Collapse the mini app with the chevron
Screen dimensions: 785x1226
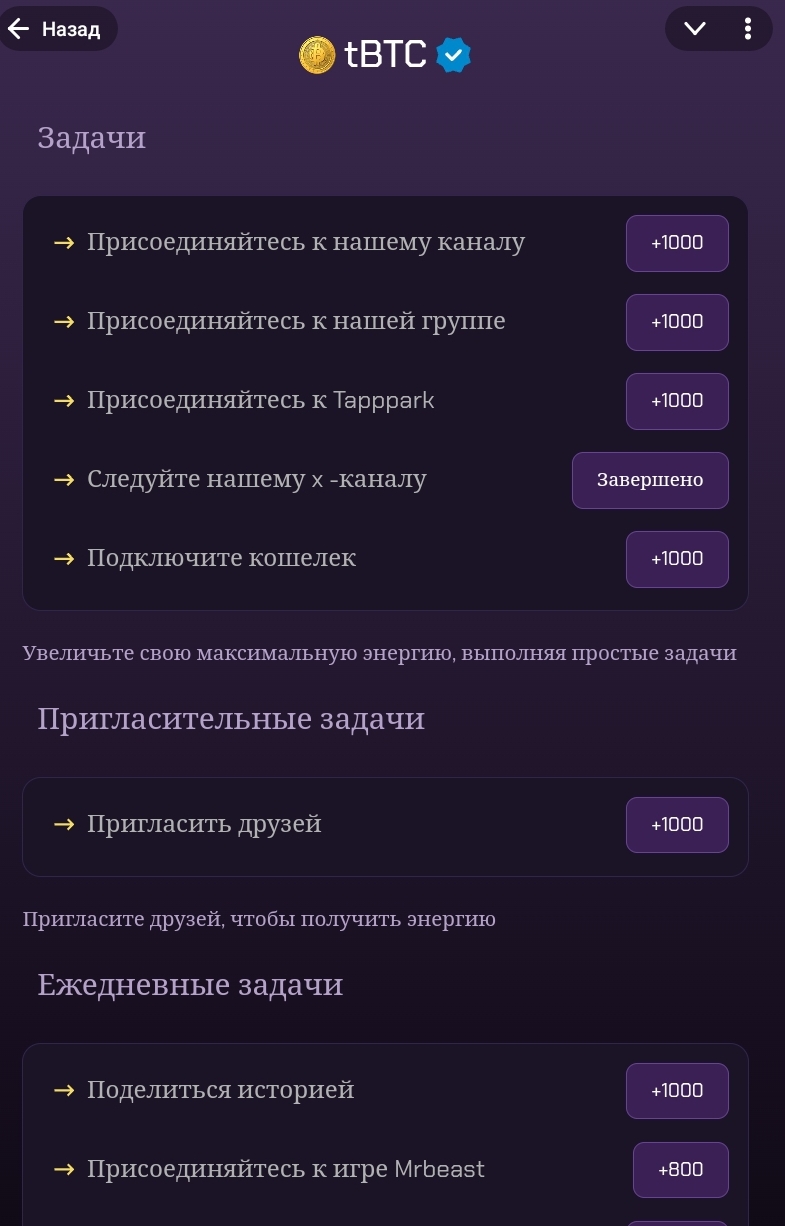(694, 29)
